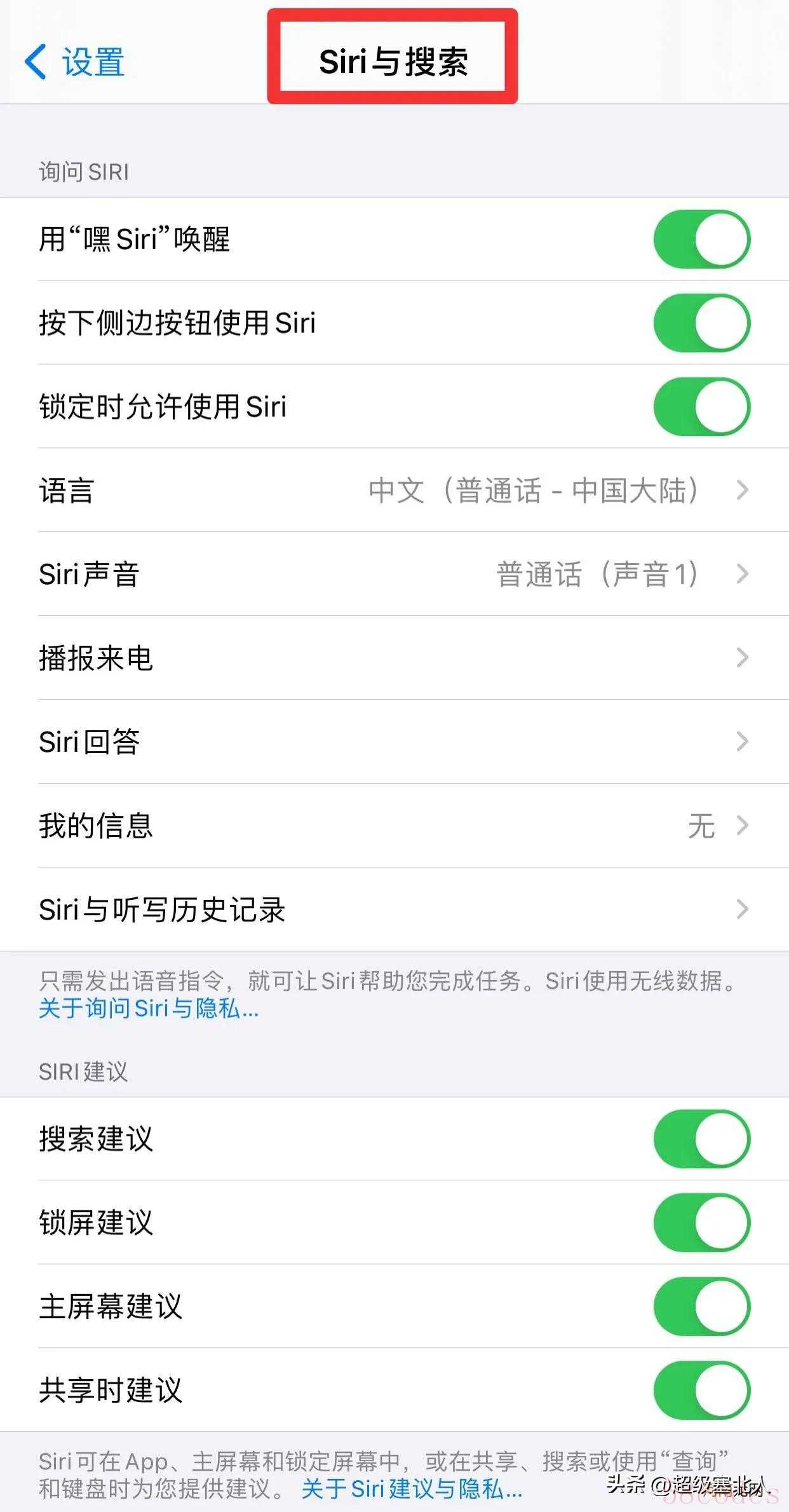Open 关于Siri建议与隐私 link
Image resolution: width=789 pixels, height=1512 pixels.
[x=412, y=1489]
